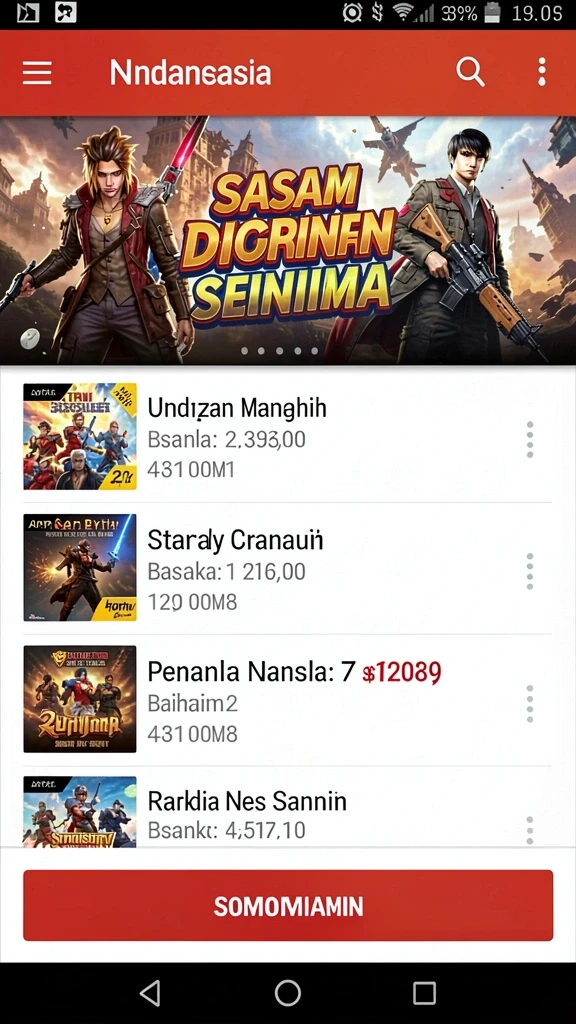
Task: Open the Sasam Digrinen Seiniima banner
Action: coord(288,240)
